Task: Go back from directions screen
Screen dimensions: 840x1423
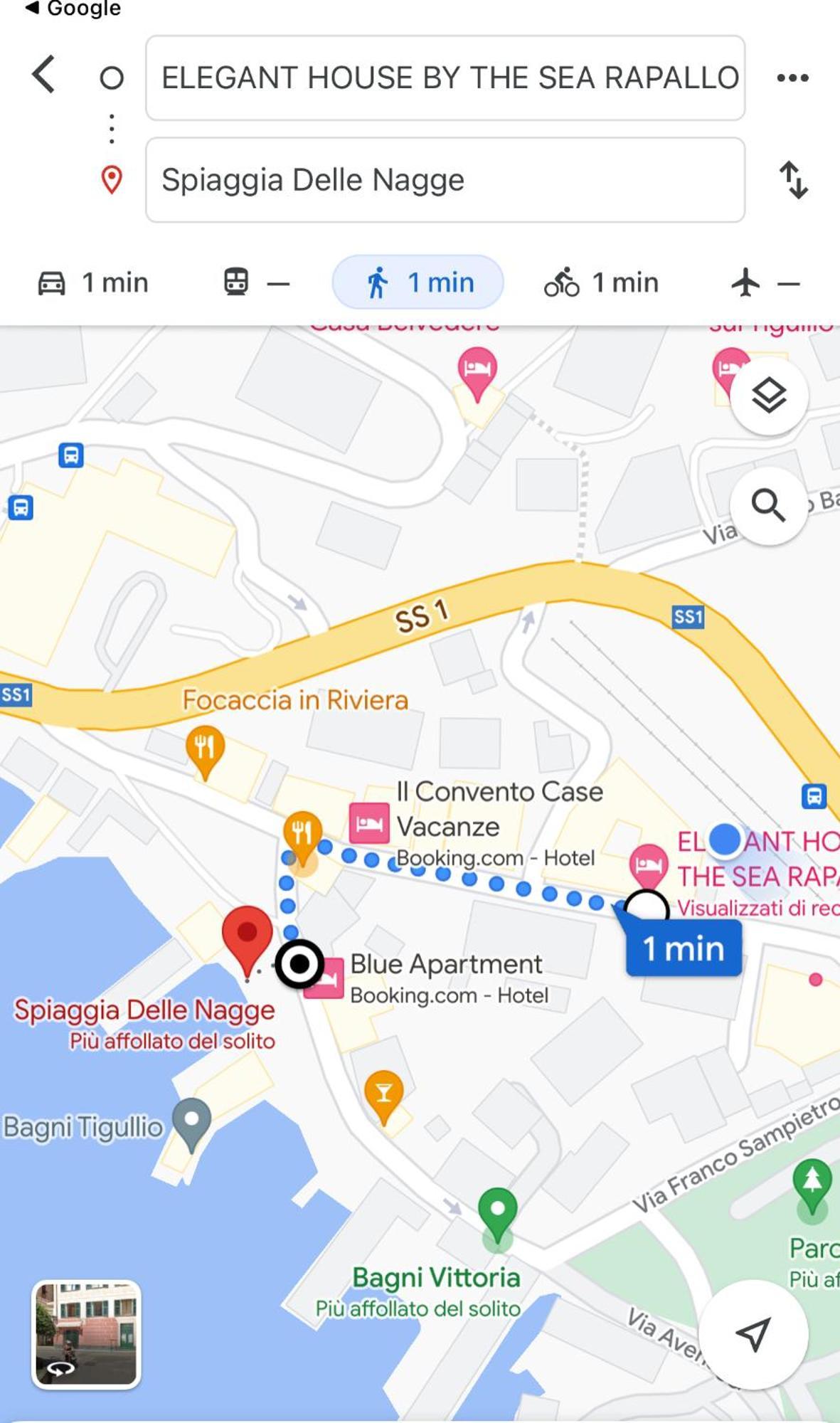Action: pos(44,75)
